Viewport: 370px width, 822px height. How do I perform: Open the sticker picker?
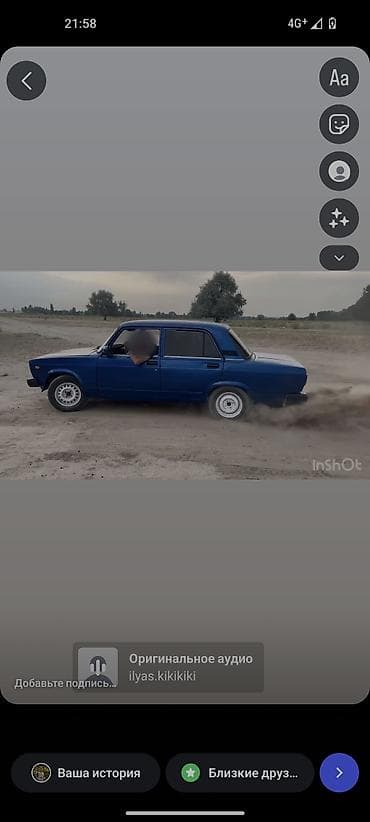(x=339, y=124)
